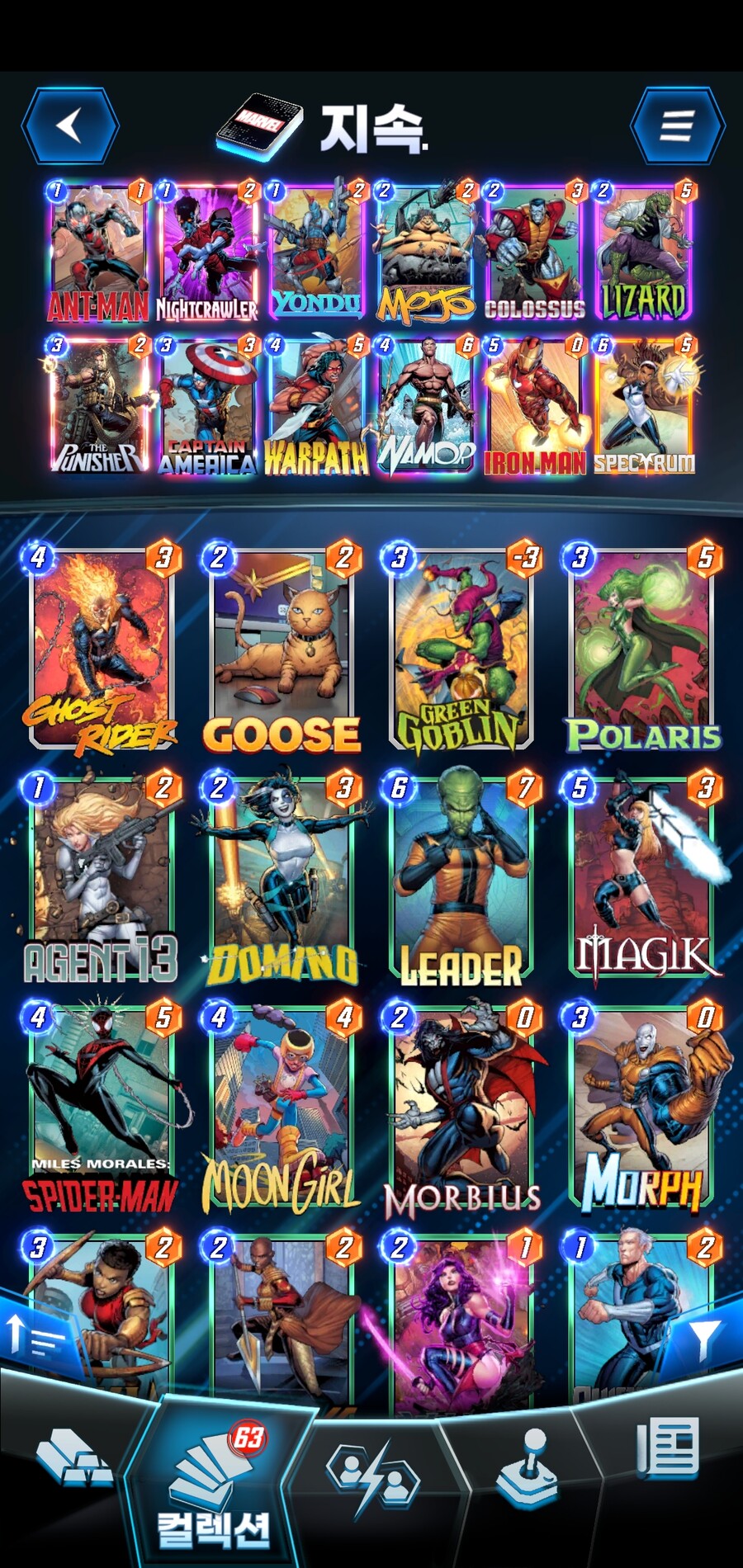Open the Domino card

[282, 879]
